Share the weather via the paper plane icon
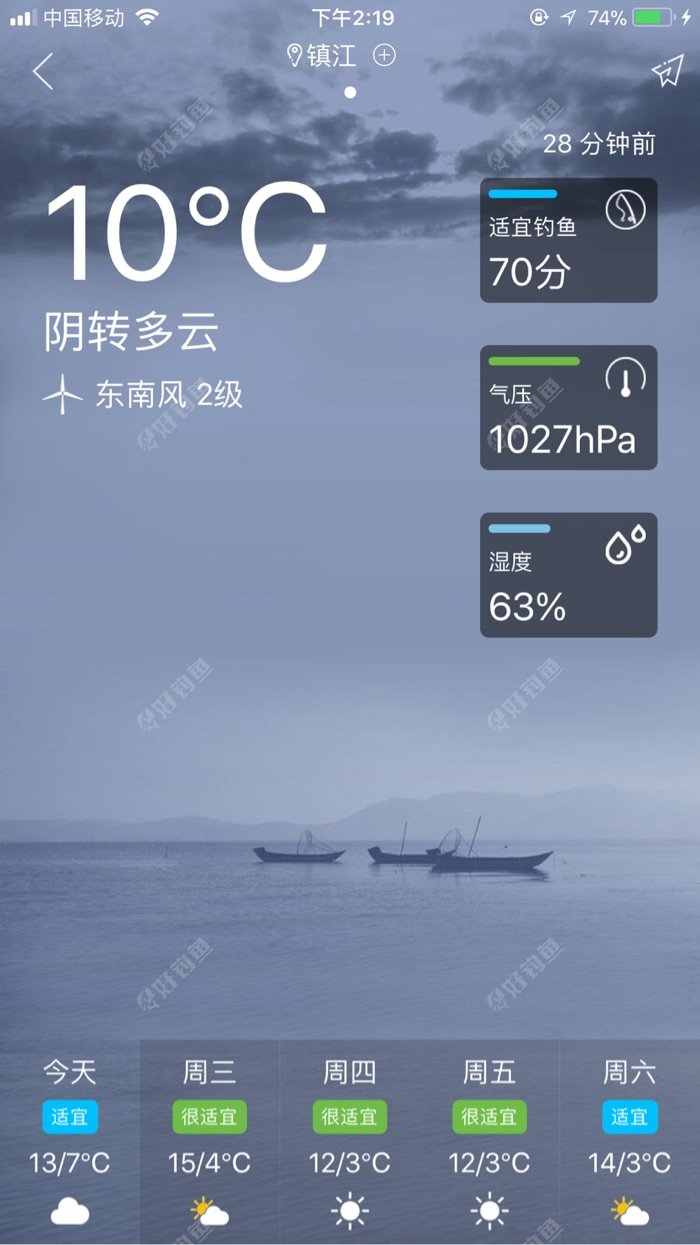This screenshot has height=1245, width=700. pyautogui.click(x=666, y=71)
